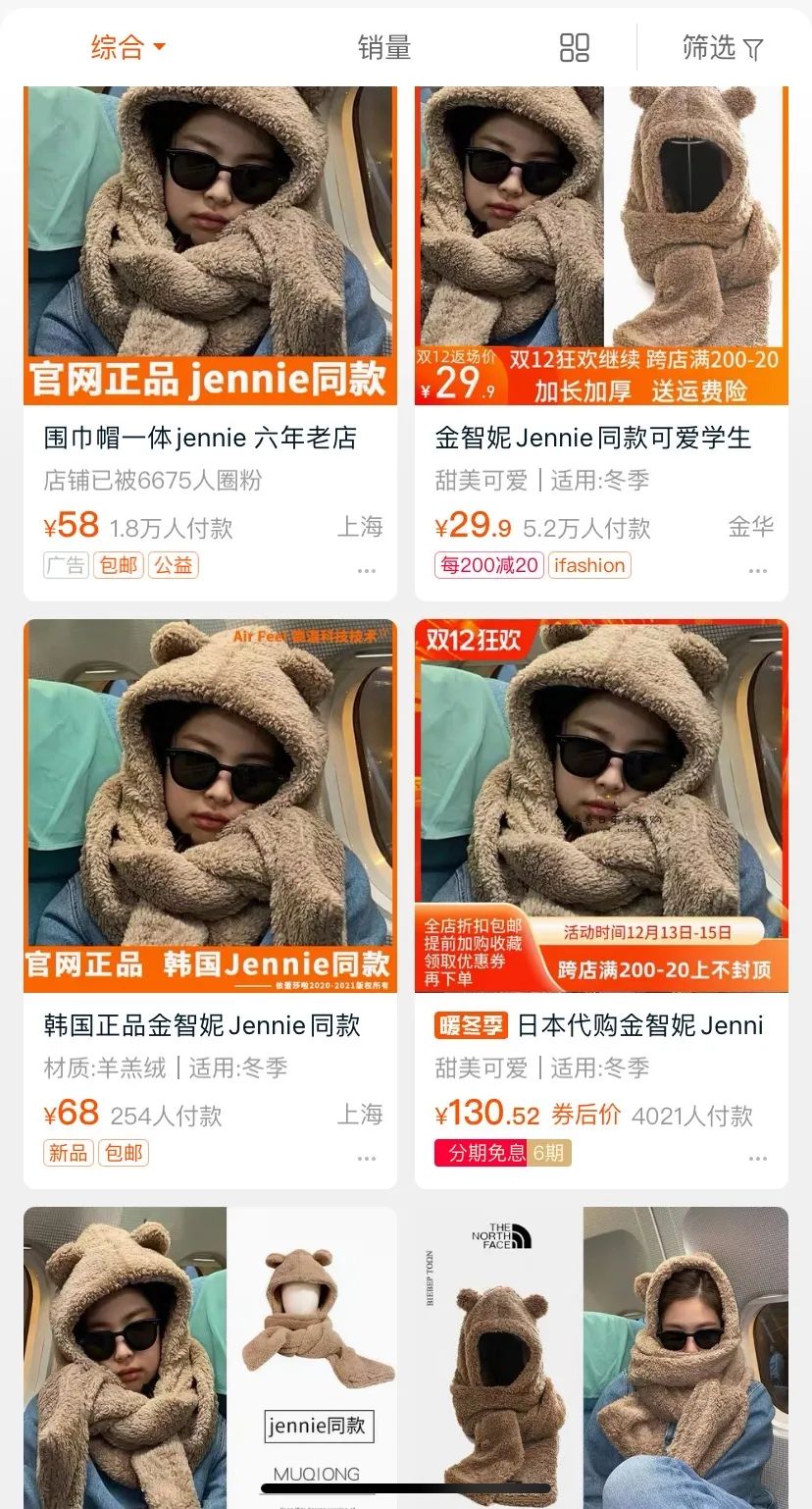Screen dimensions: 812x1509
Task: Open the 综合 sort dropdown
Action: pos(127,46)
